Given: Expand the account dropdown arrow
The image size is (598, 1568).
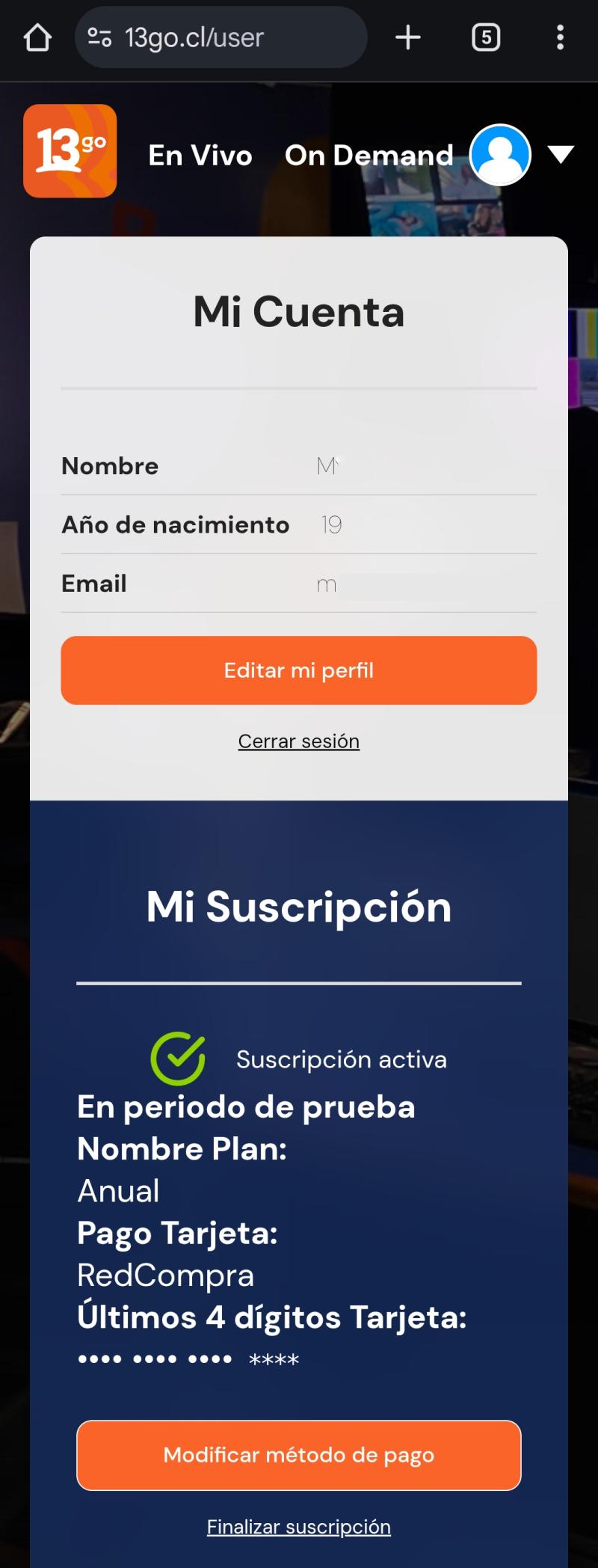Looking at the screenshot, I should coord(561,155).
